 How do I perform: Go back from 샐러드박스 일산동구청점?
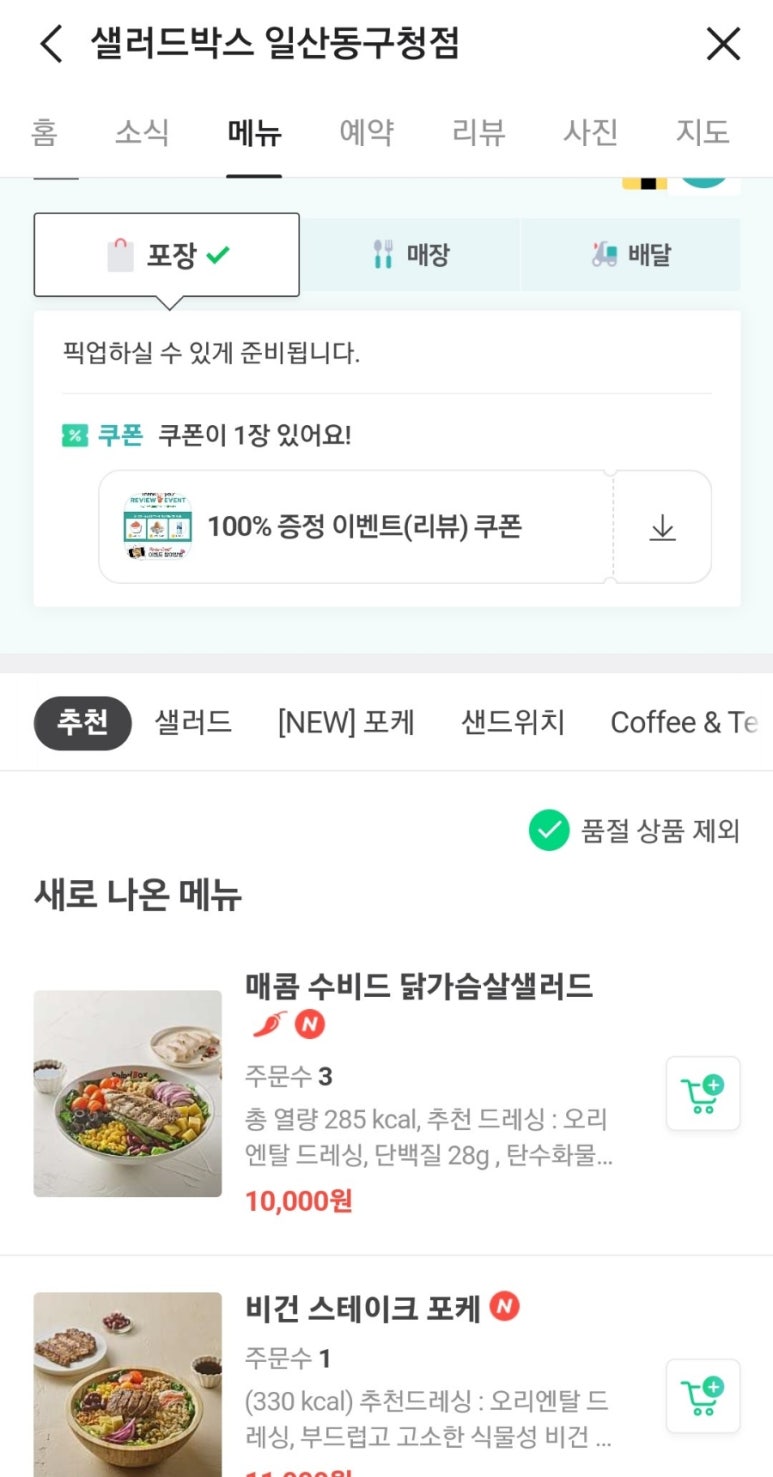(50, 44)
